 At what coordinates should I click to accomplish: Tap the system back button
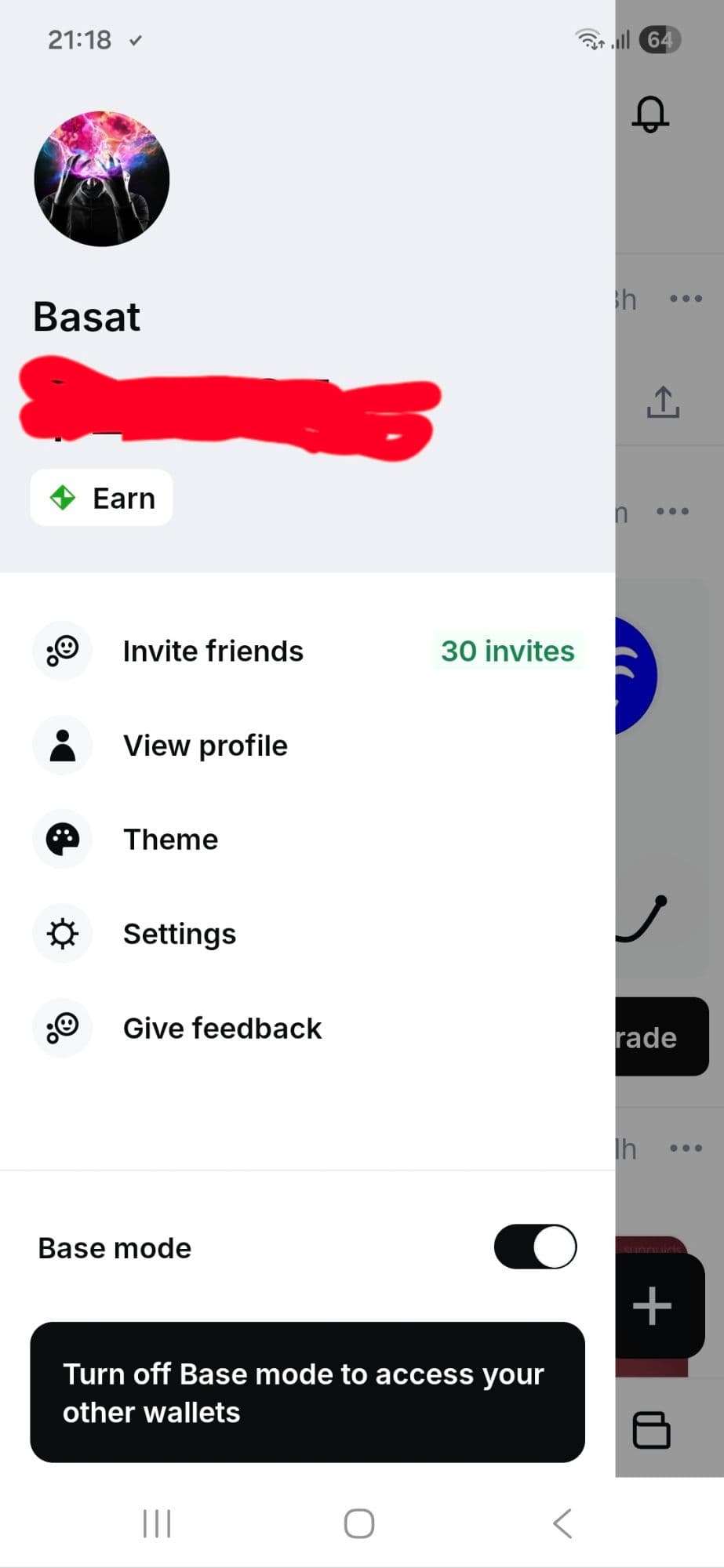562,1524
